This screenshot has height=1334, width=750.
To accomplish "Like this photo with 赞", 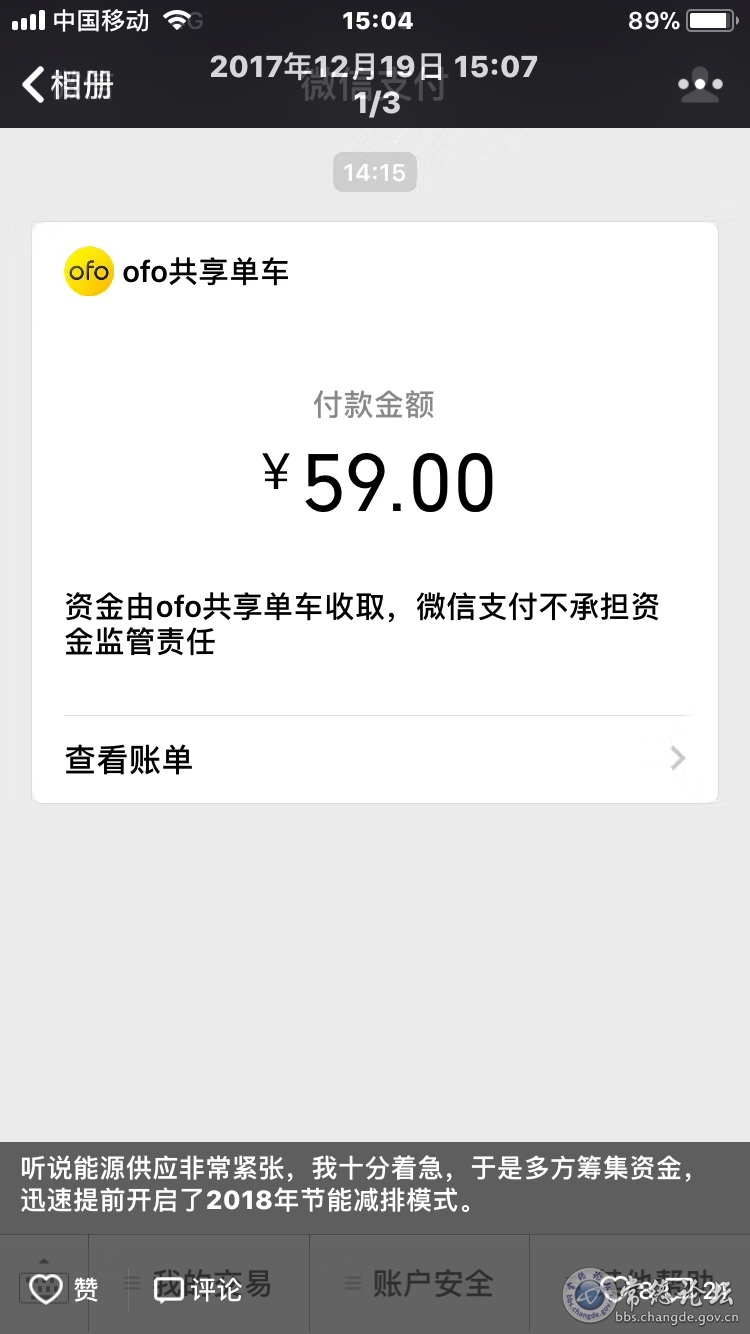I will click(x=63, y=1290).
